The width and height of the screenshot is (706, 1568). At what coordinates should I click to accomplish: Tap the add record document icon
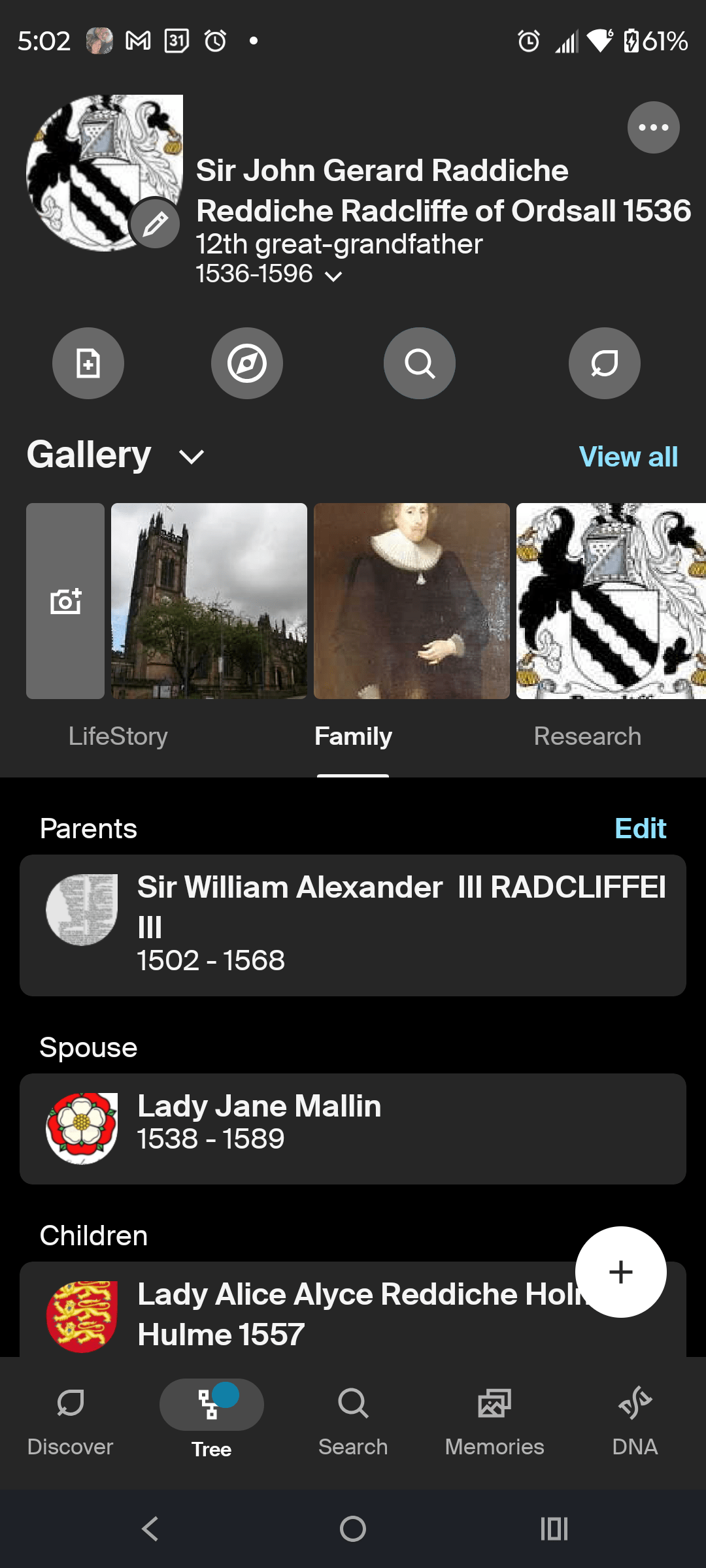[x=88, y=363]
